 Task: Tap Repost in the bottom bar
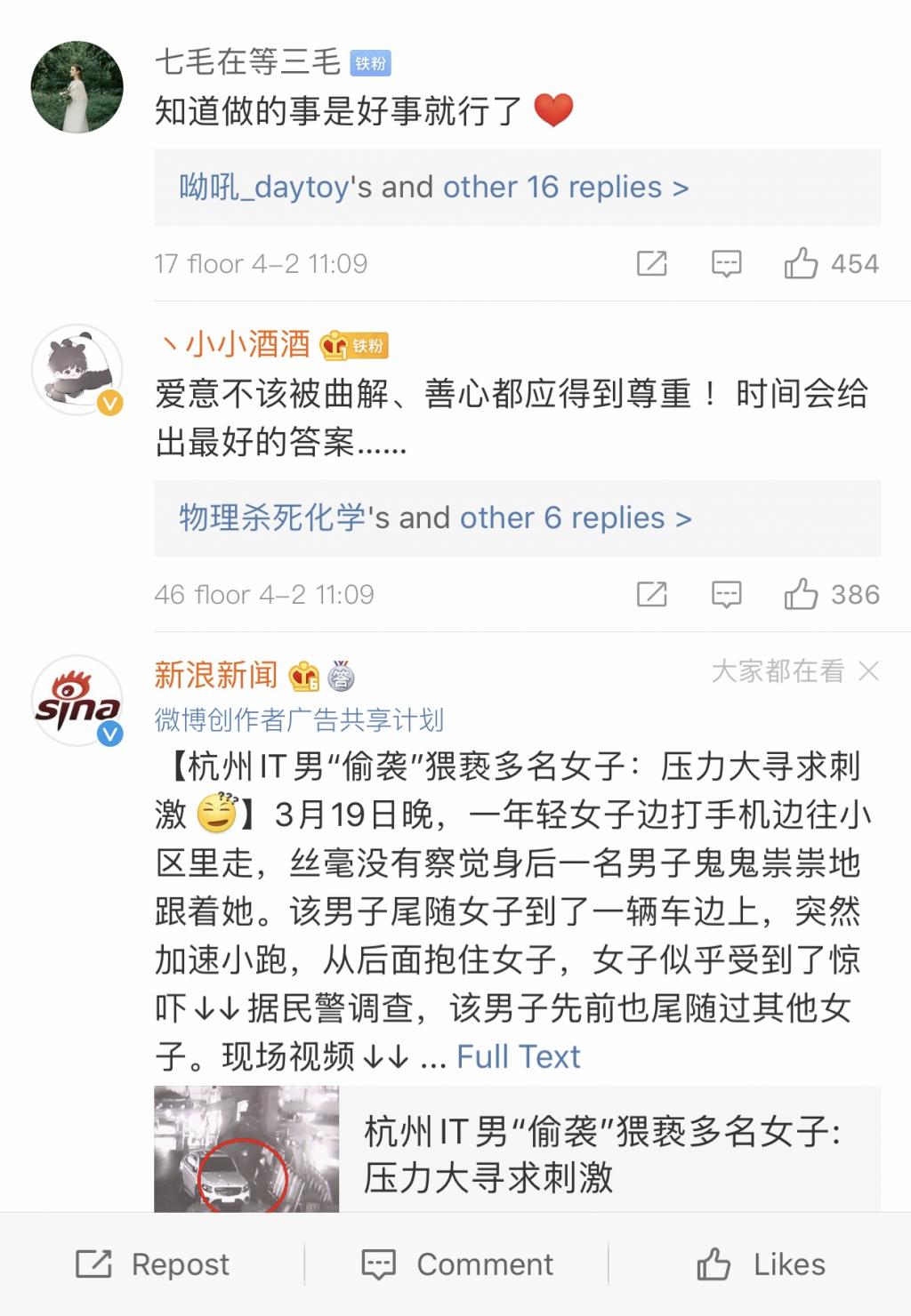point(153,1264)
